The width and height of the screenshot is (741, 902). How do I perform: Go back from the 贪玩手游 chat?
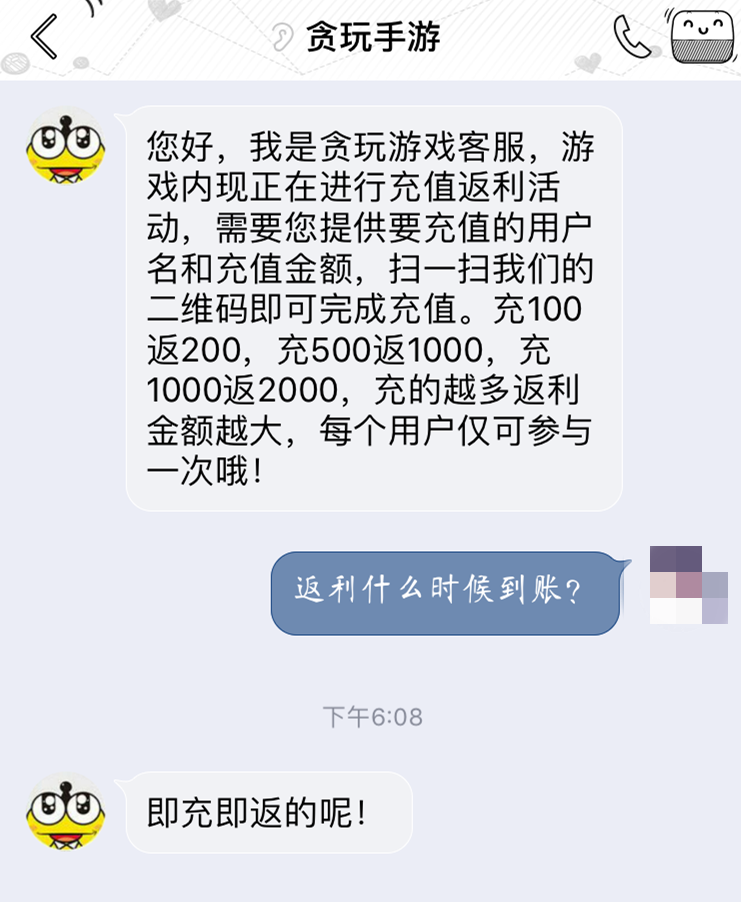(43, 38)
